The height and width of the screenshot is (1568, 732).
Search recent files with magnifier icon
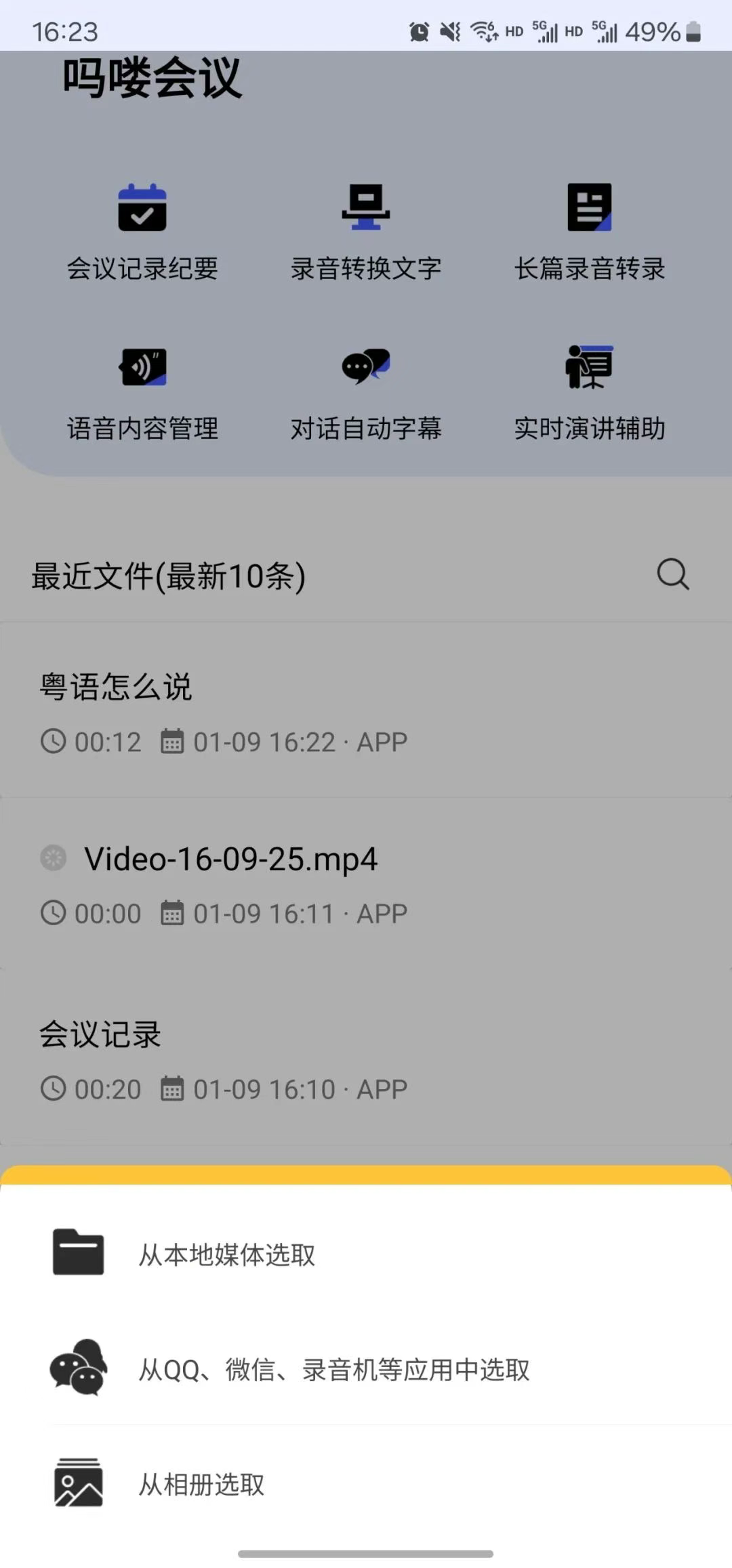(x=673, y=575)
